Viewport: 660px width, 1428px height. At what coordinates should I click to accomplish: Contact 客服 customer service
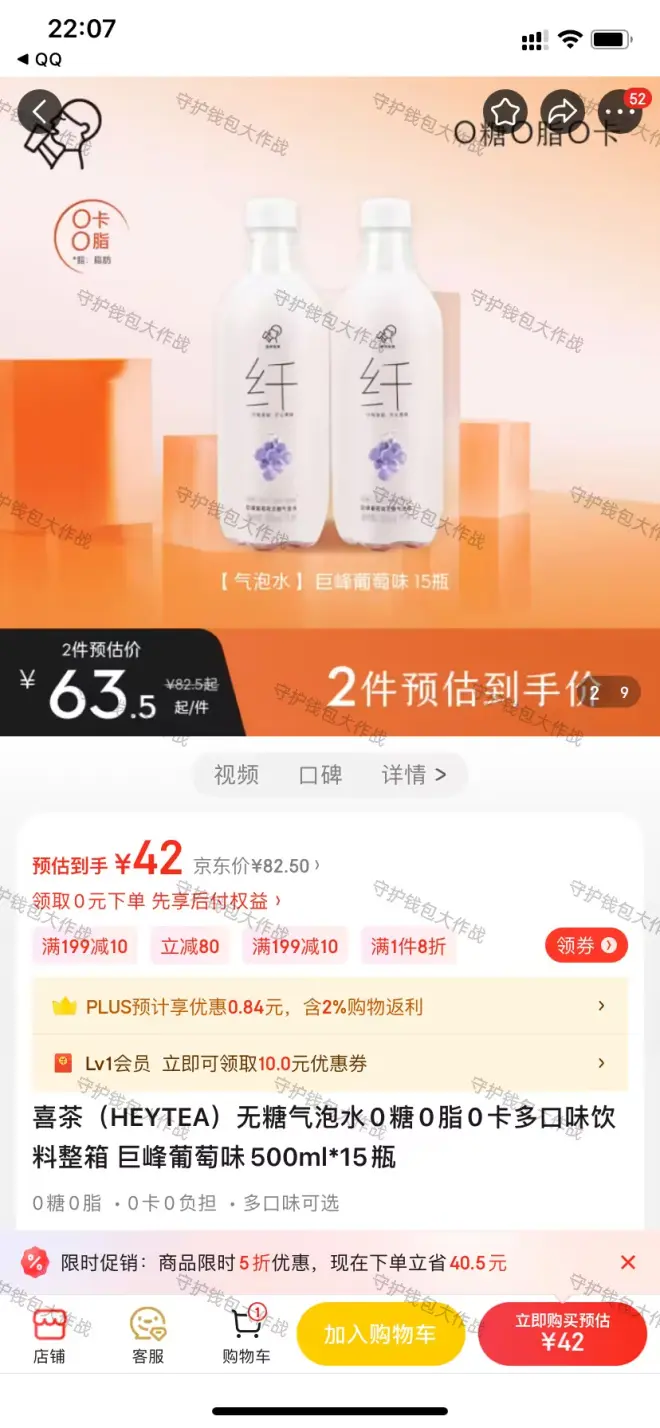pos(148,1336)
